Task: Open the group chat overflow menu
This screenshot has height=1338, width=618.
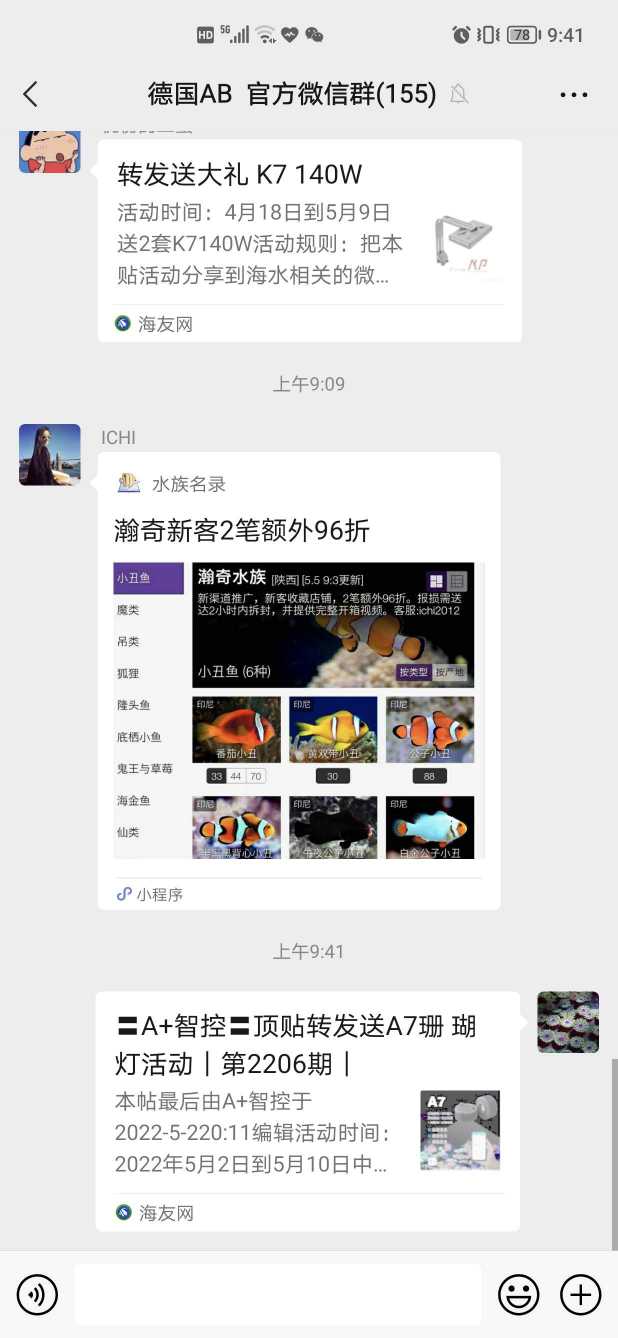Action: (x=574, y=95)
